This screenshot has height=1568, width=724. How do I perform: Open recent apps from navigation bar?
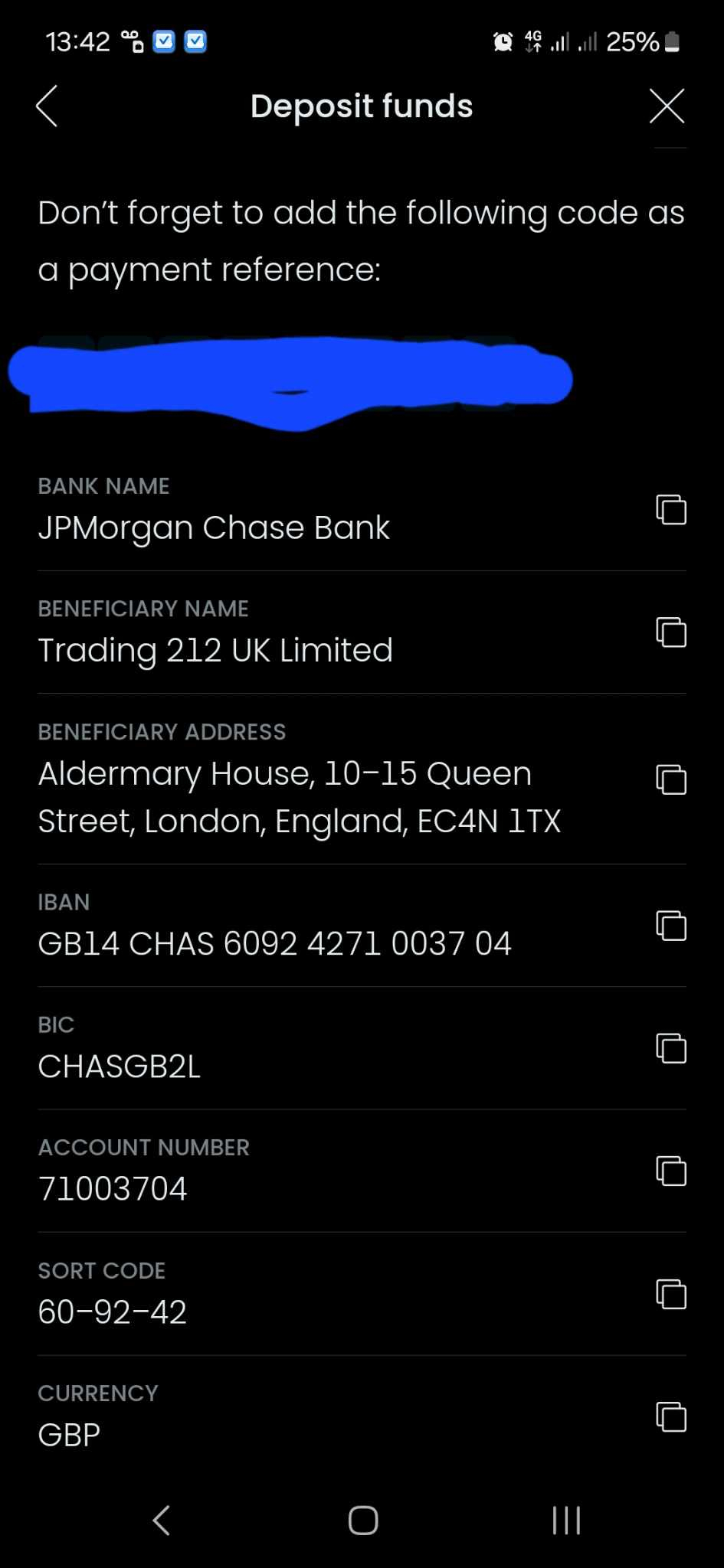pyautogui.click(x=566, y=1521)
